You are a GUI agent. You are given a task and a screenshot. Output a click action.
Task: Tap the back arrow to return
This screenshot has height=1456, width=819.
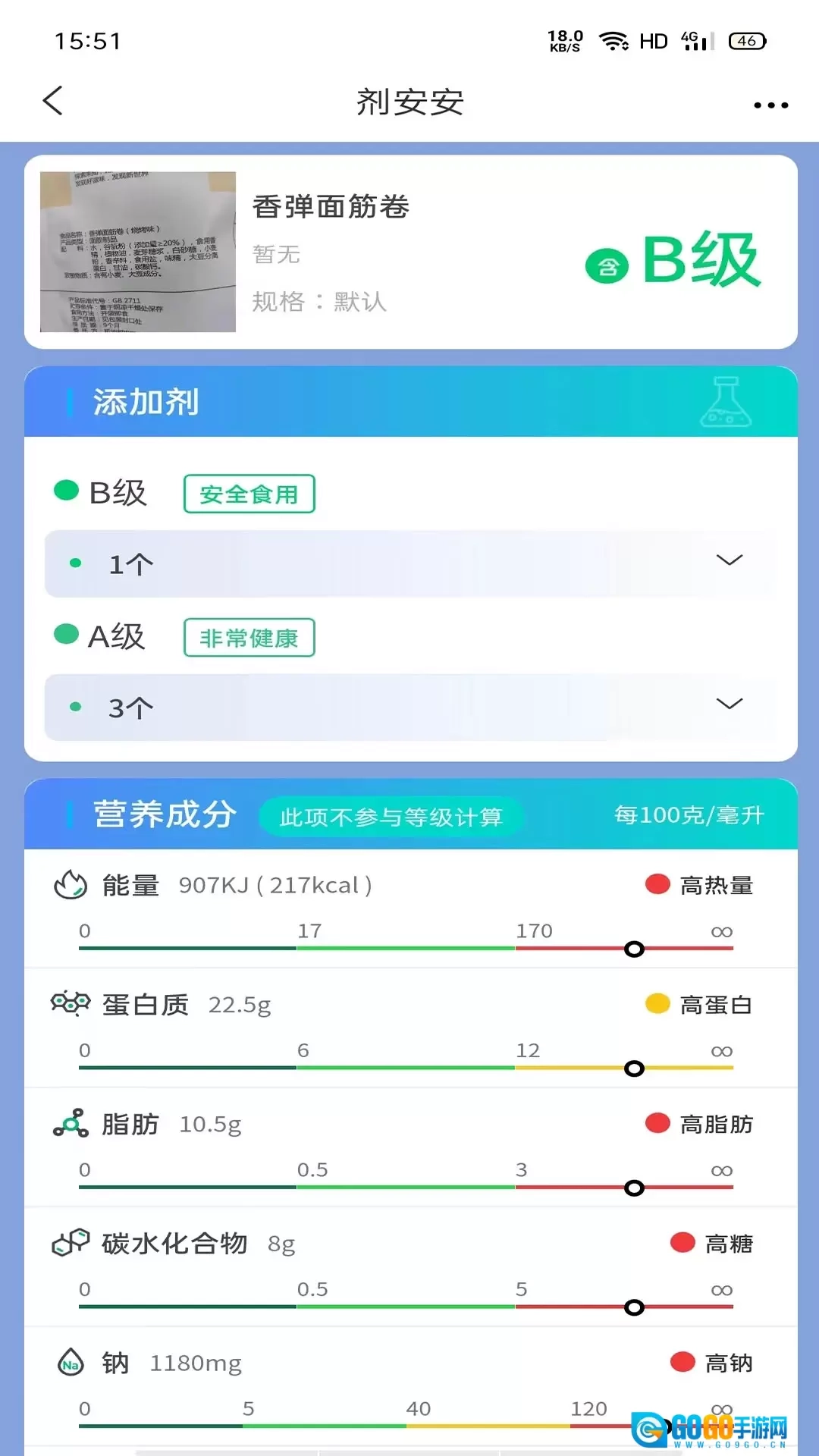[52, 102]
